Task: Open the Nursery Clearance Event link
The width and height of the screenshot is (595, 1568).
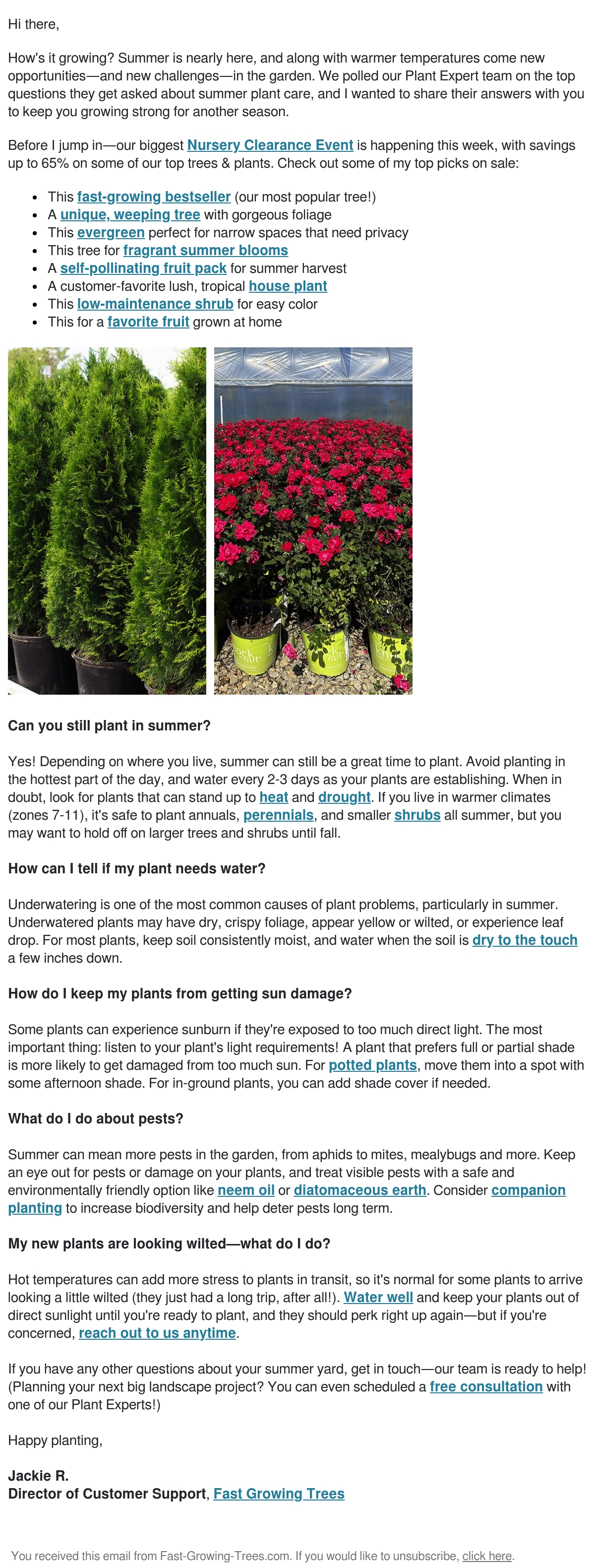Action: point(270,145)
